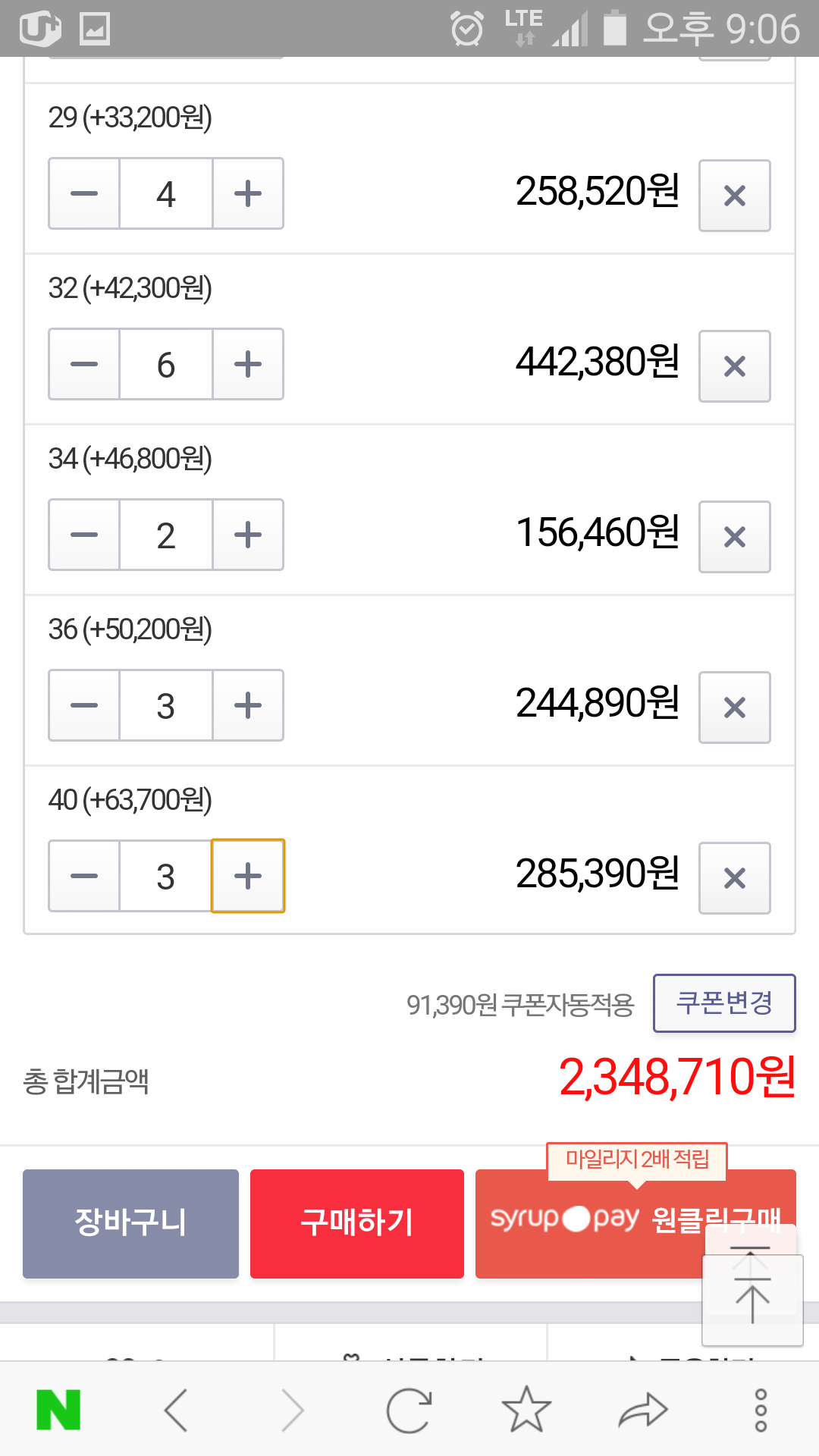Tap 구매하기 to purchase
Image resolution: width=819 pixels, height=1456 pixels.
(x=357, y=1224)
